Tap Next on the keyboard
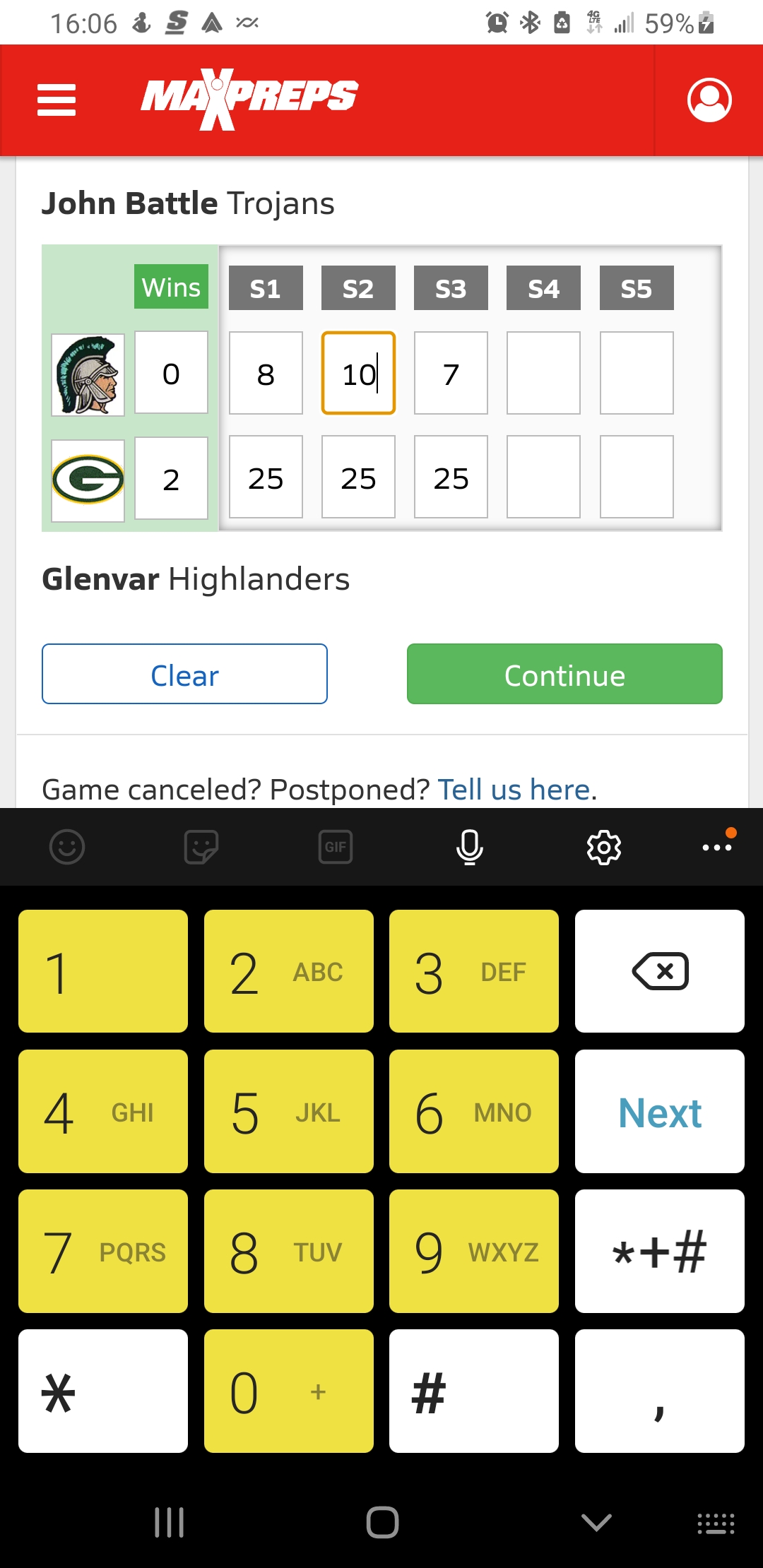The height and width of the screenshot is (1568, 763). [x=659, y=1112]
